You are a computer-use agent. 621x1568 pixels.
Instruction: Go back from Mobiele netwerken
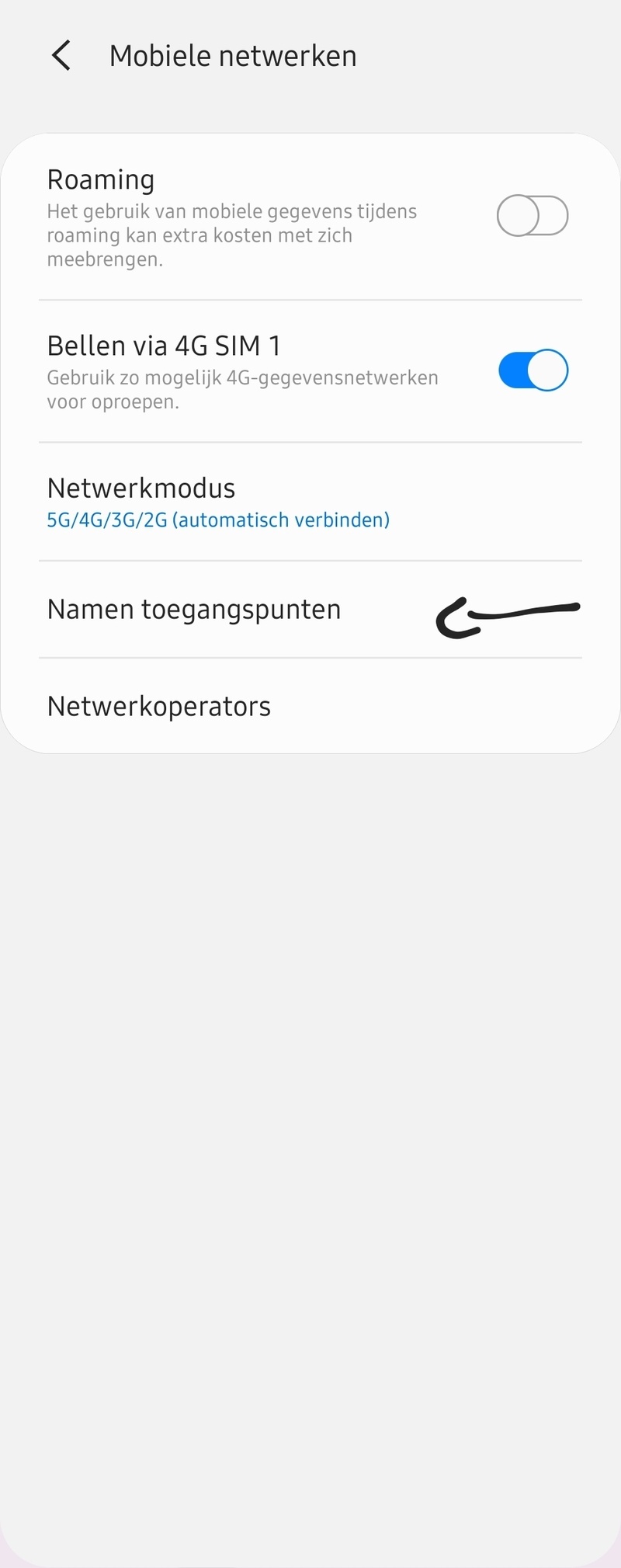(61, 56)
